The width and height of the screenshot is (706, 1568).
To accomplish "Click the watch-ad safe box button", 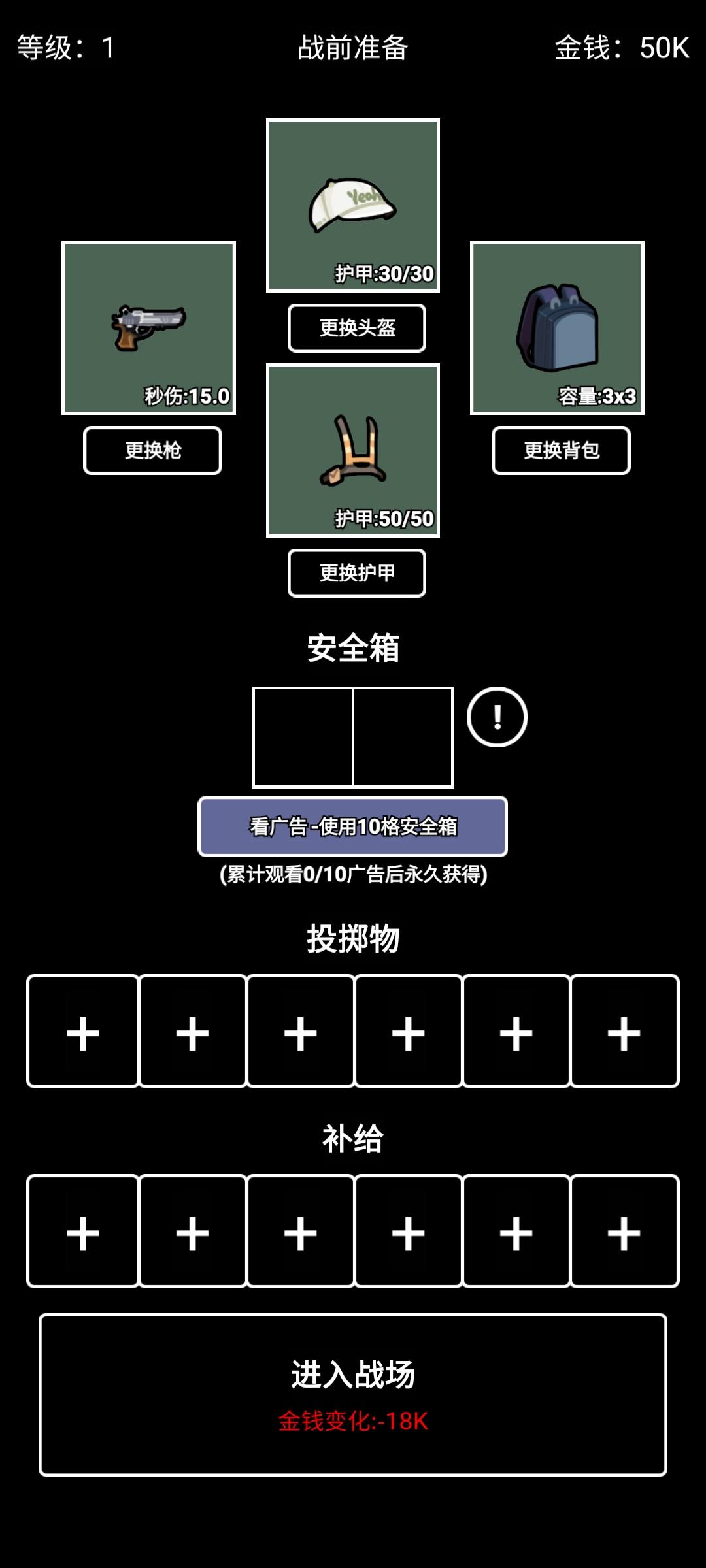I will click(353, 826).
